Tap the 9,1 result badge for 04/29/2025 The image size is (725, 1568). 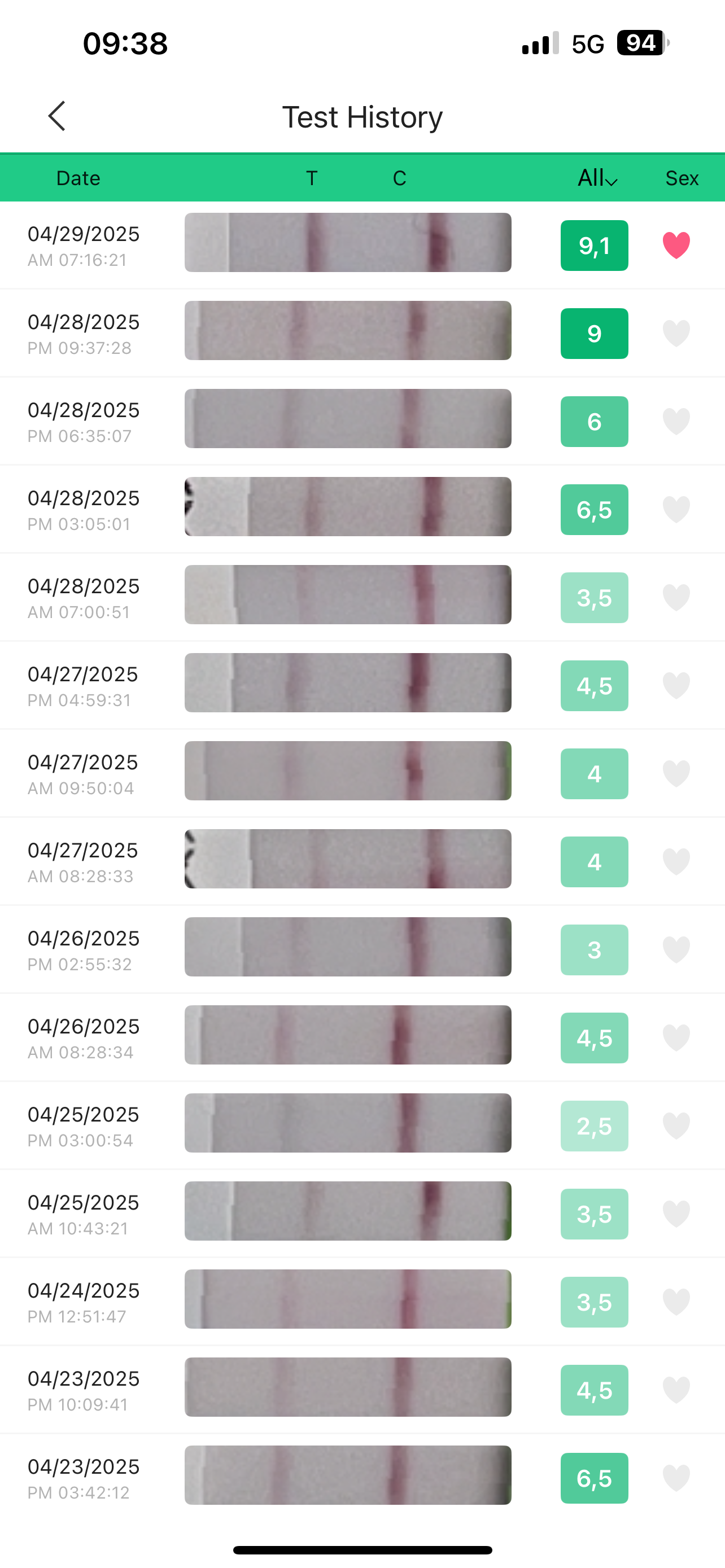point(594,246)
